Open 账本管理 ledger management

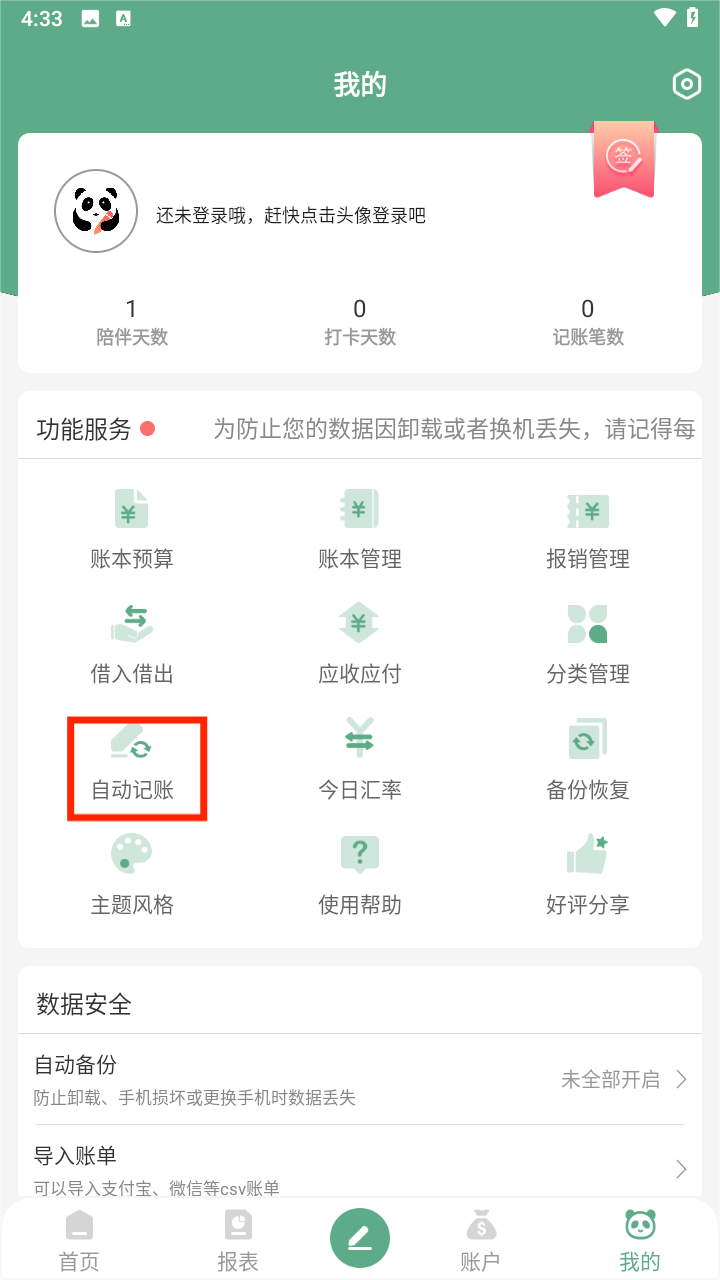coord(360,530)
